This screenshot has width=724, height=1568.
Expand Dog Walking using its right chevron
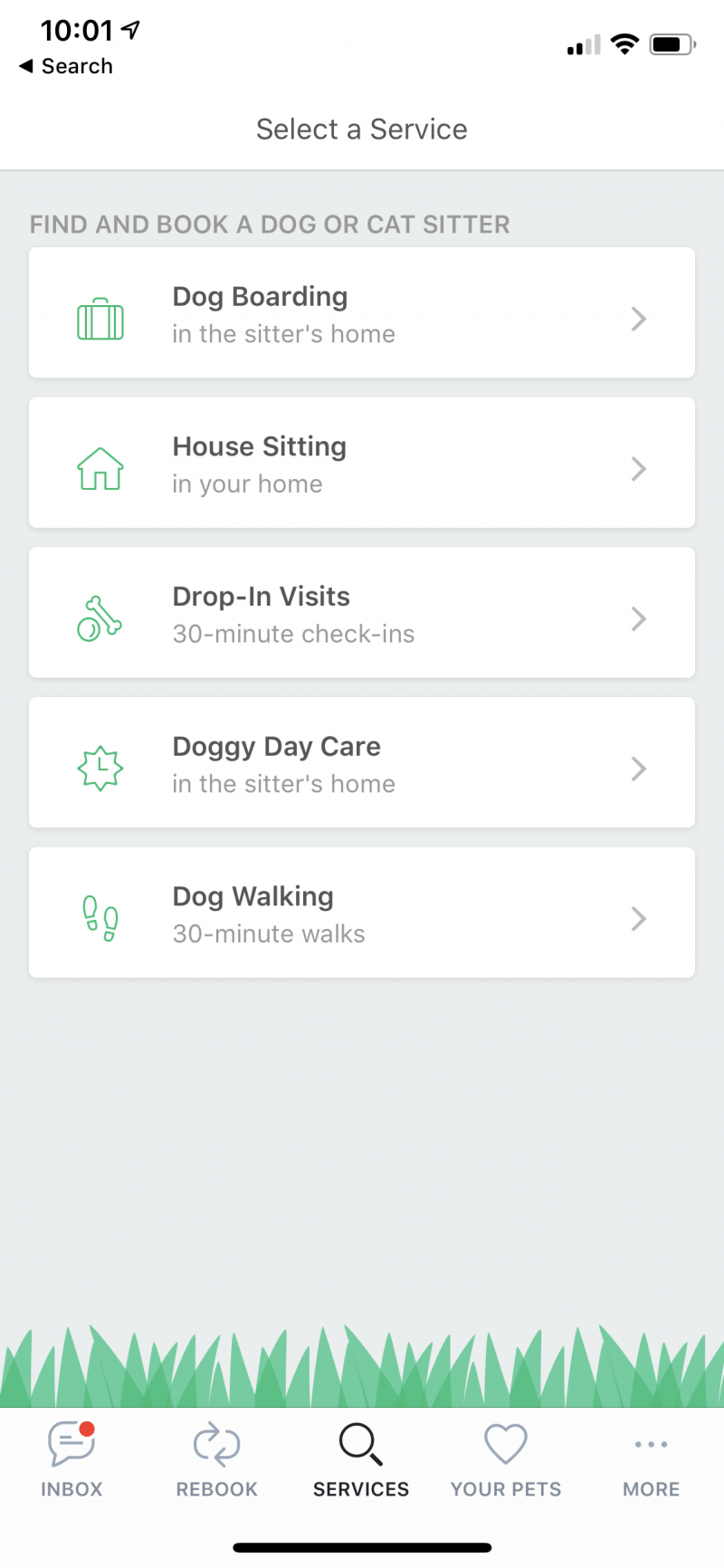[x=638, y=919]
